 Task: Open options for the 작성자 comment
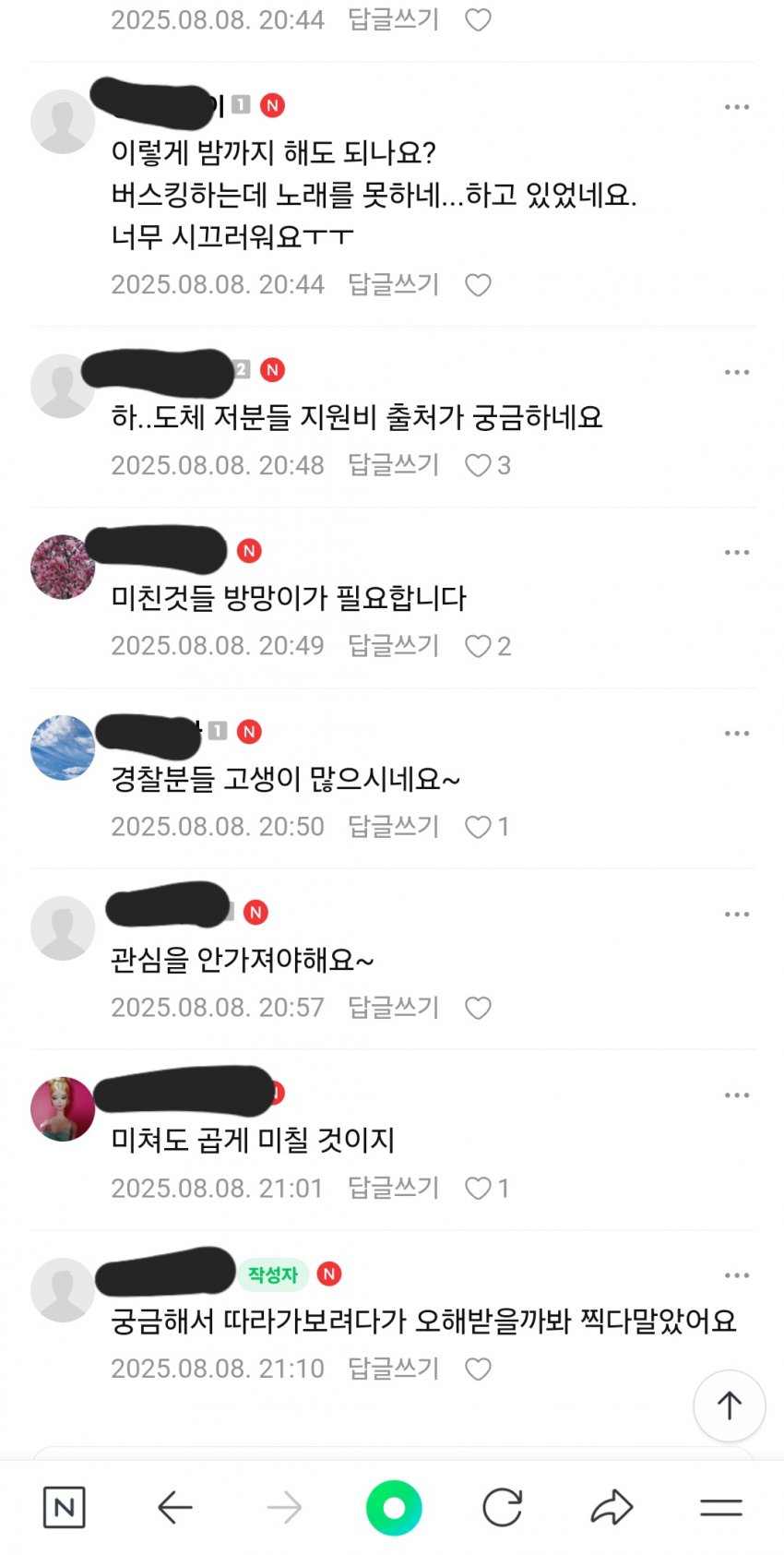(x=737, y=1275)
